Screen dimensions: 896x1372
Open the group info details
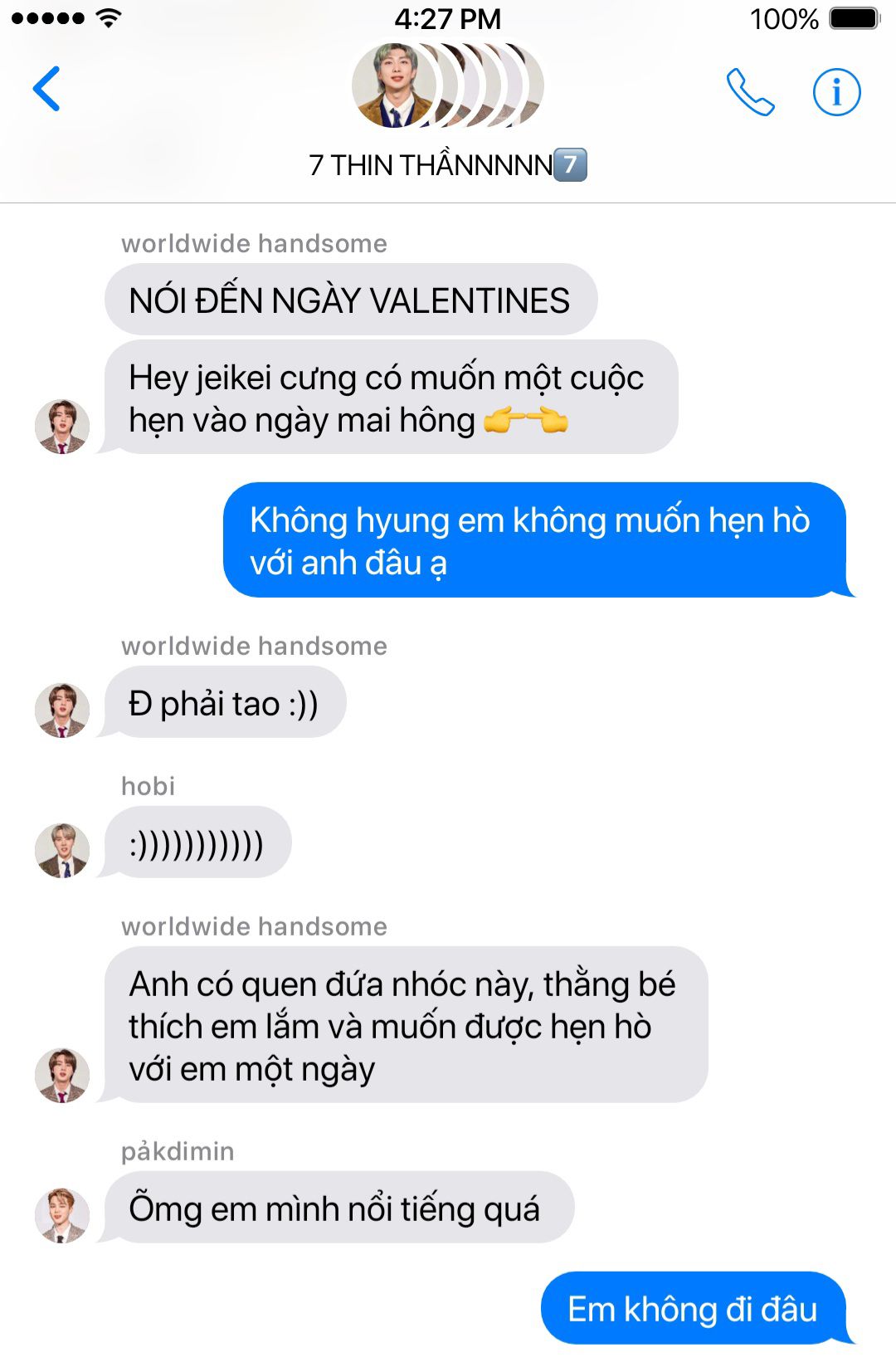coord(836,91)
